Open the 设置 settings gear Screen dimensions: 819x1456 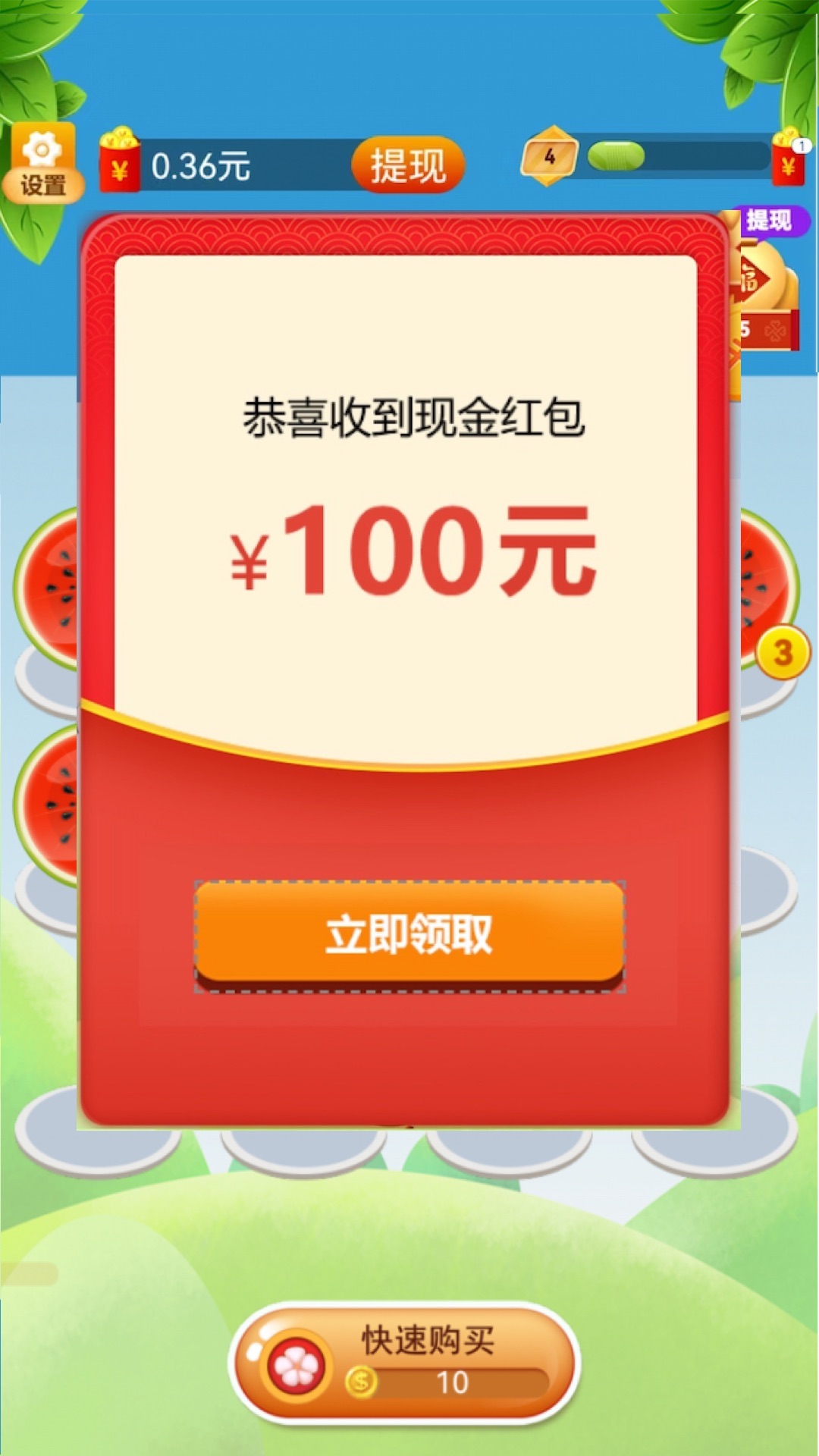coord(43,163)
